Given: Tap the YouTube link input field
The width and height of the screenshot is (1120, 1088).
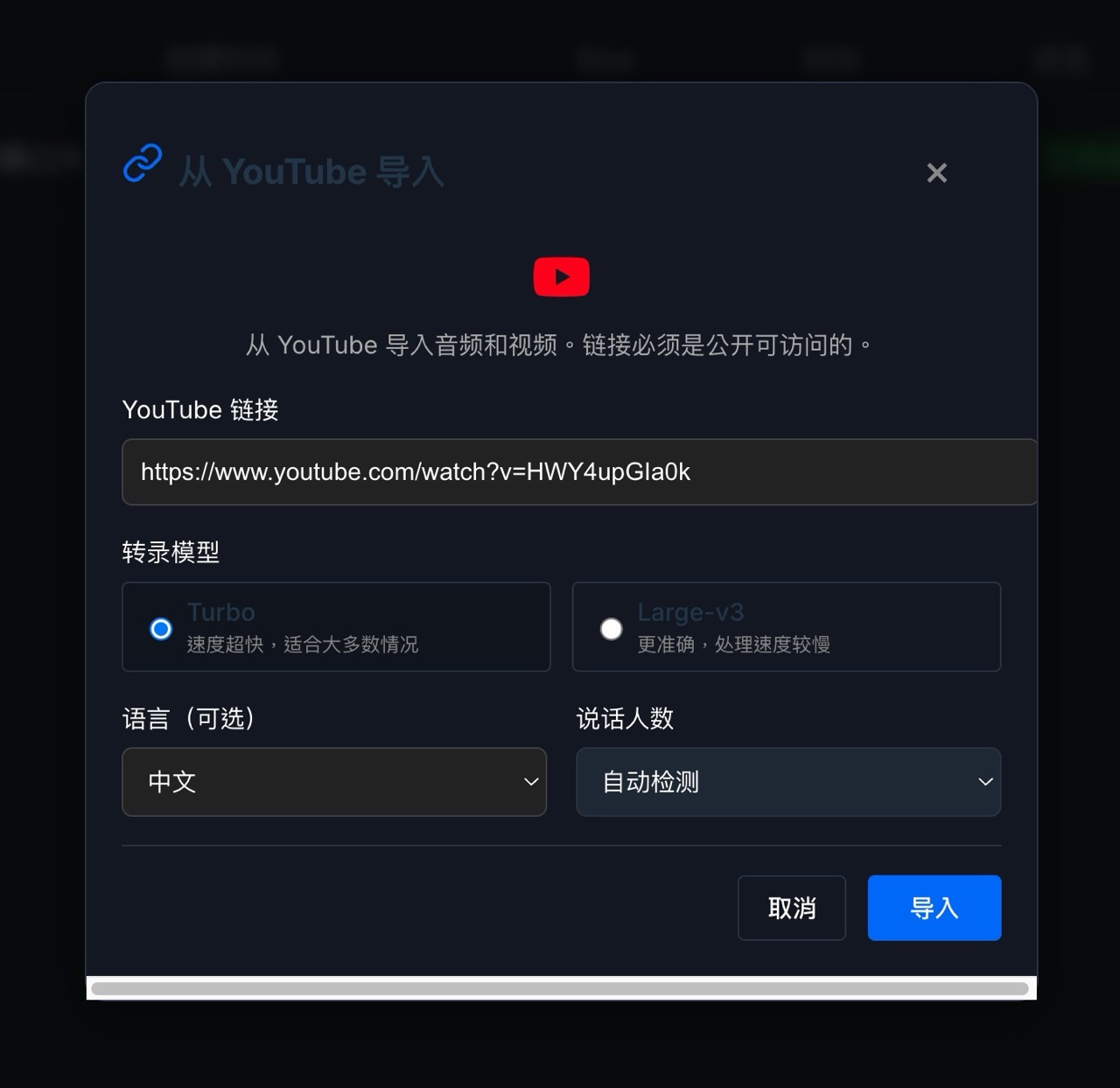Looking at the screenshot, I should [x=577, y=472].
